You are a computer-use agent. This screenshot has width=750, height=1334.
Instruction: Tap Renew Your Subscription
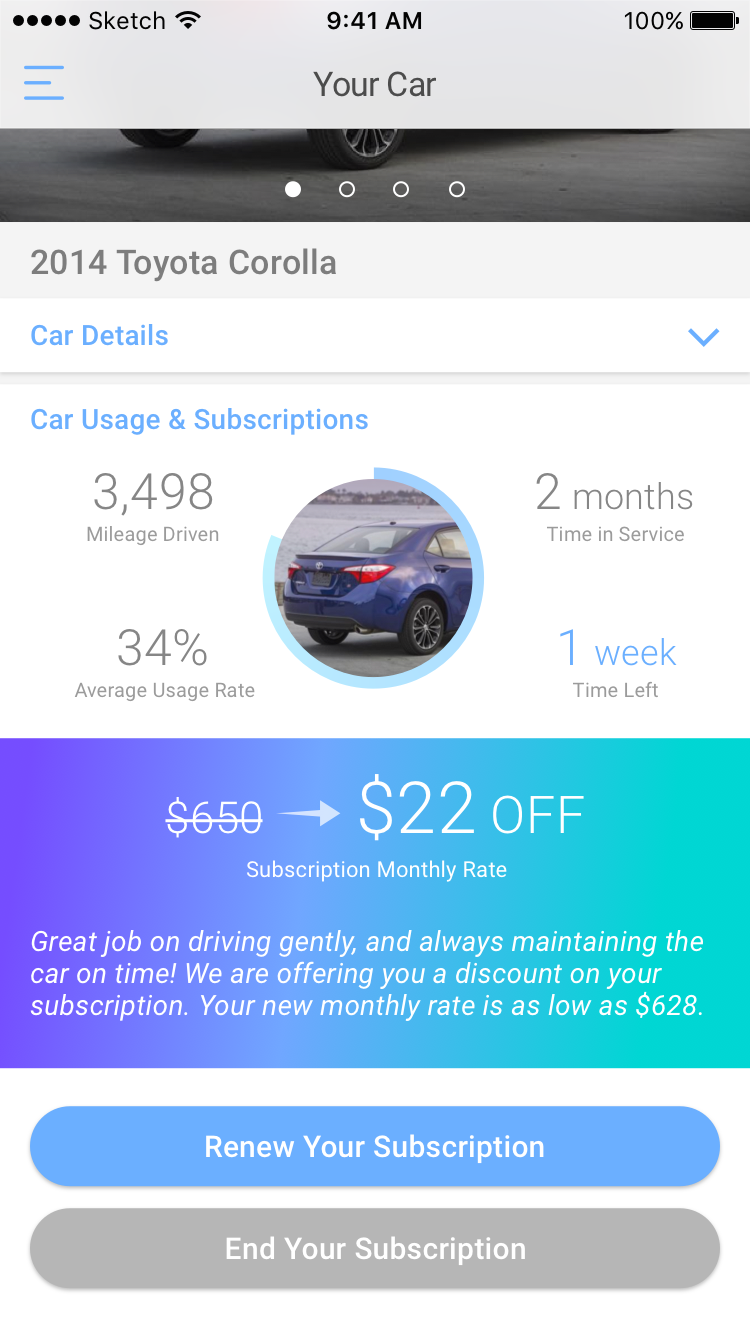pyautogui.click(x=375, y=1146)
